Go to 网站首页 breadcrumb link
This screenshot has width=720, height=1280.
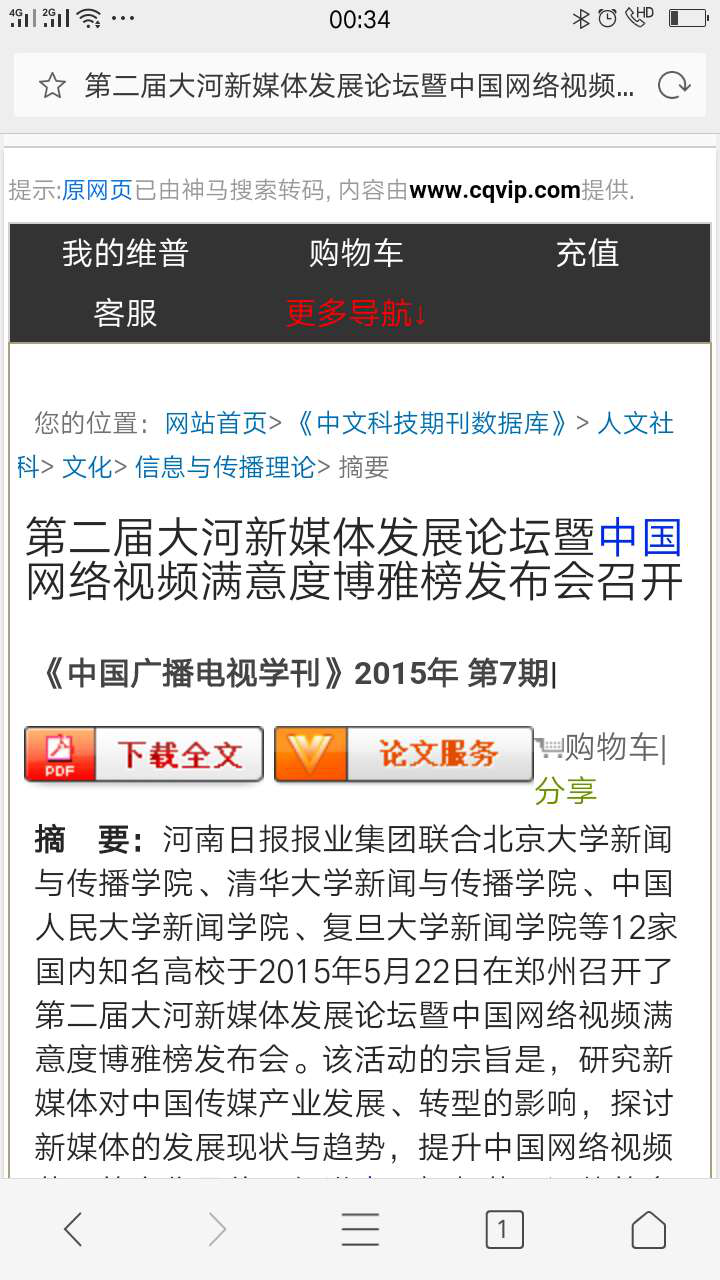[216, 423]
